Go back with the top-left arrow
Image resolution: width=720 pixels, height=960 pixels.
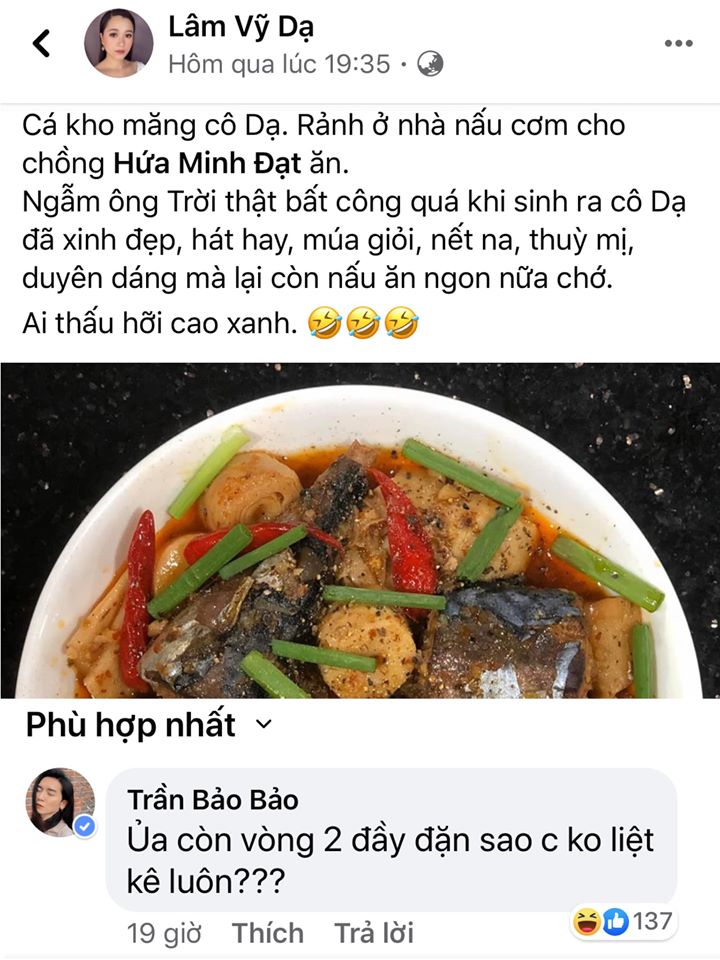point(41,44)
